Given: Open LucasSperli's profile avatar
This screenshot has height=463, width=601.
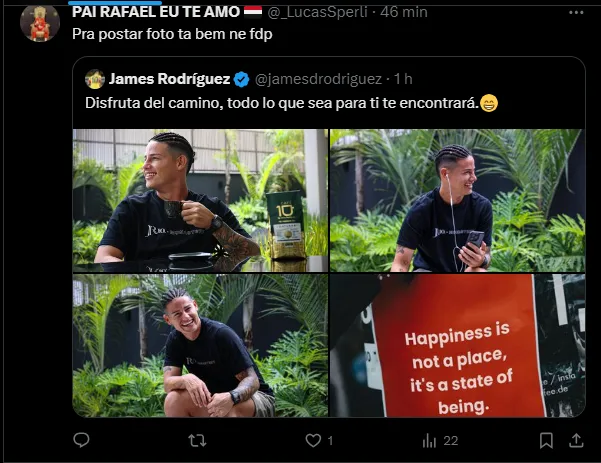Looking at the screenshot, I should point(40,23).
